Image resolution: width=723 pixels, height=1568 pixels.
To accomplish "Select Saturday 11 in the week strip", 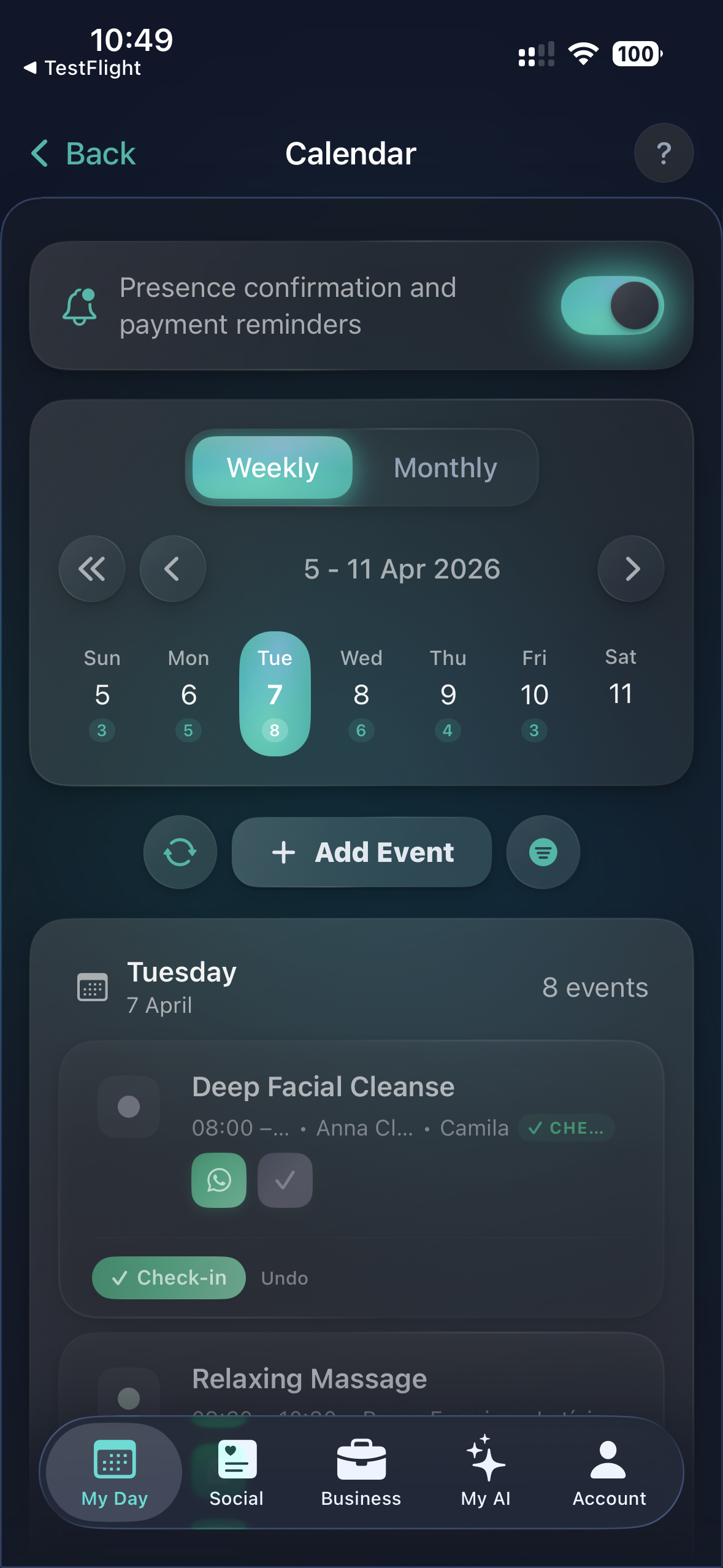I will point(621,681).
